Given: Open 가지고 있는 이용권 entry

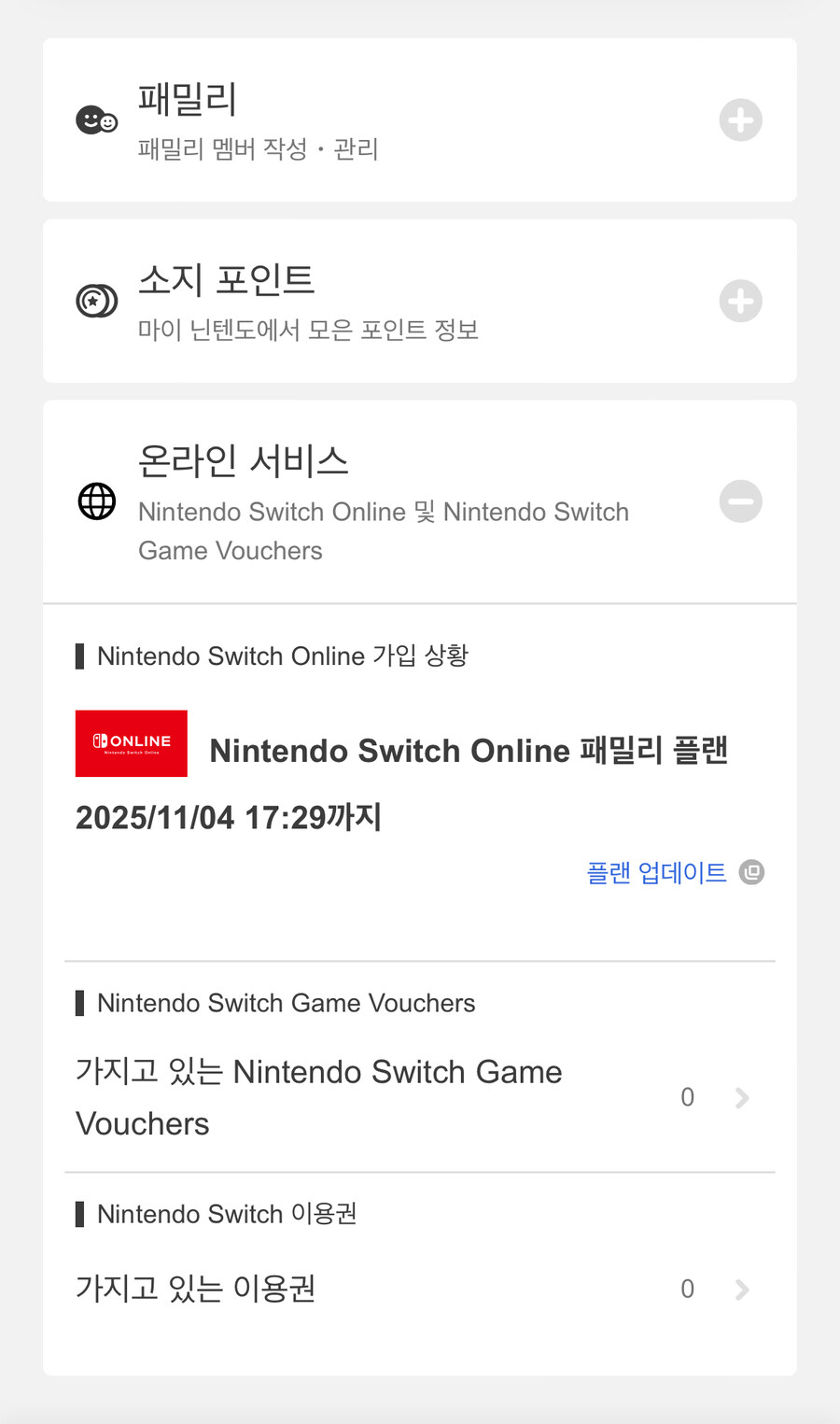Looking at the screenshot, I should [x=195, y=1290].
